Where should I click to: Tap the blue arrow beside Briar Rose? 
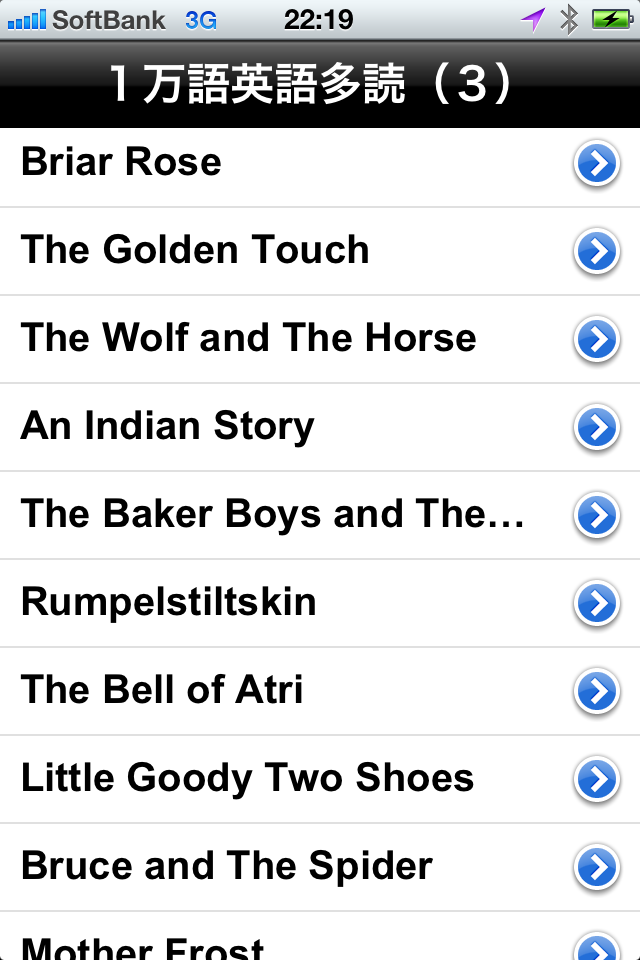click(597, 164)
